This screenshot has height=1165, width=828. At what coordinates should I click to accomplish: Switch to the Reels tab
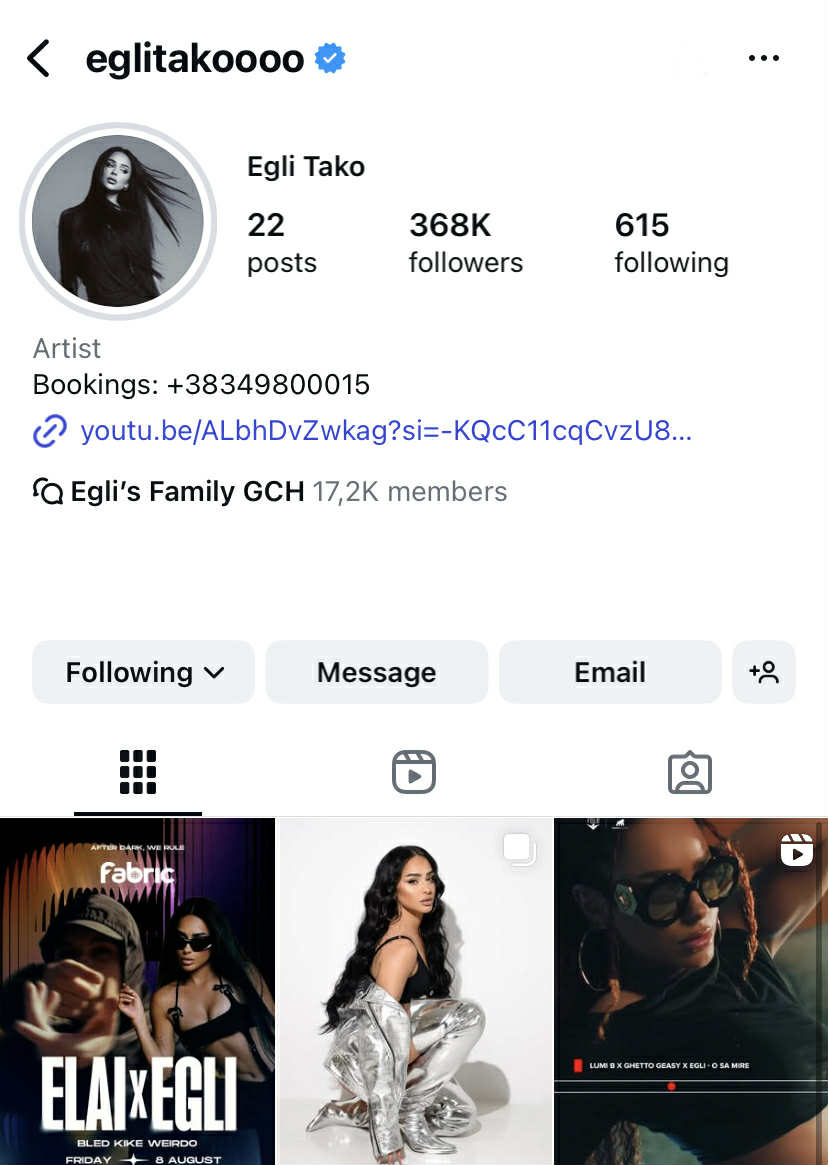[x=414, y=772]
